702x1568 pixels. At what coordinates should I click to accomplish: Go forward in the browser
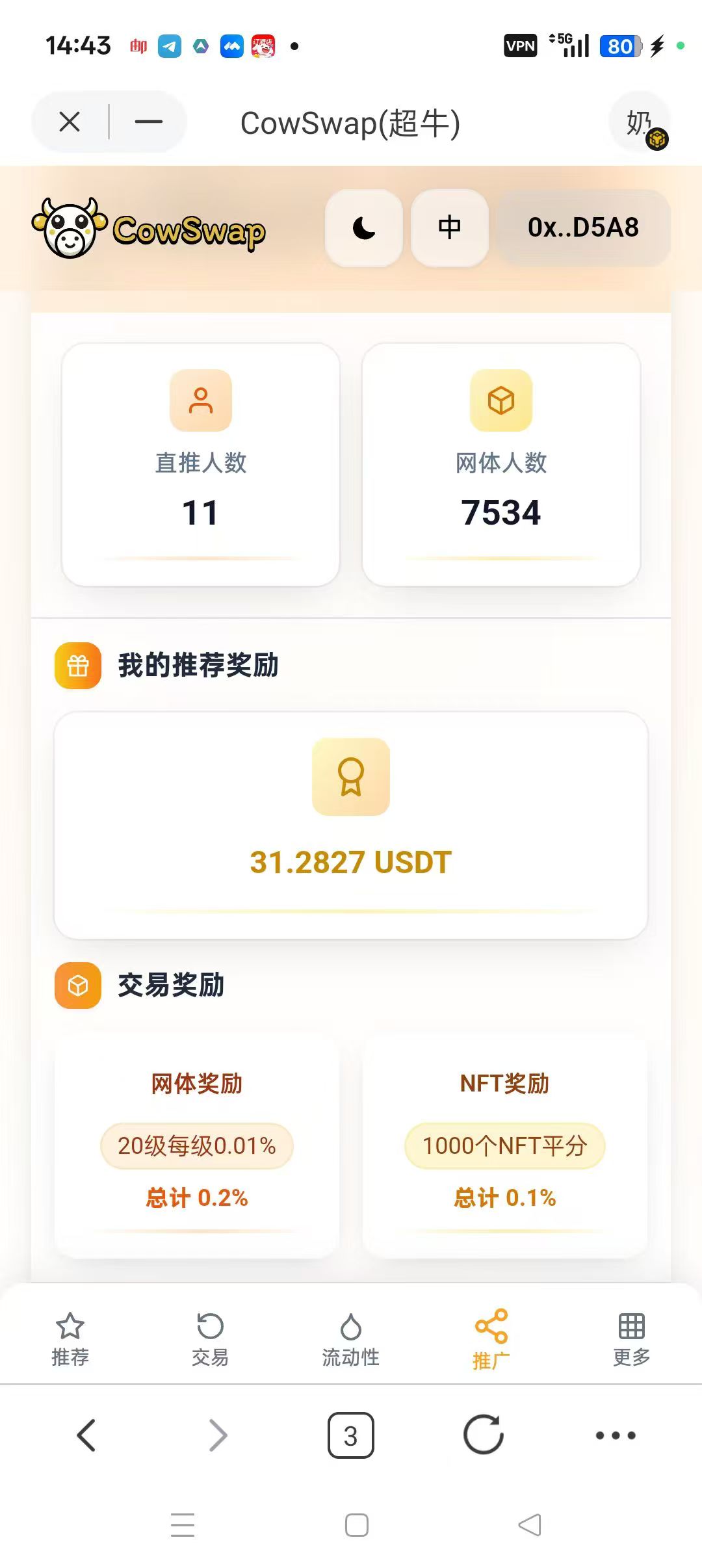click(x=218, y=1435)
